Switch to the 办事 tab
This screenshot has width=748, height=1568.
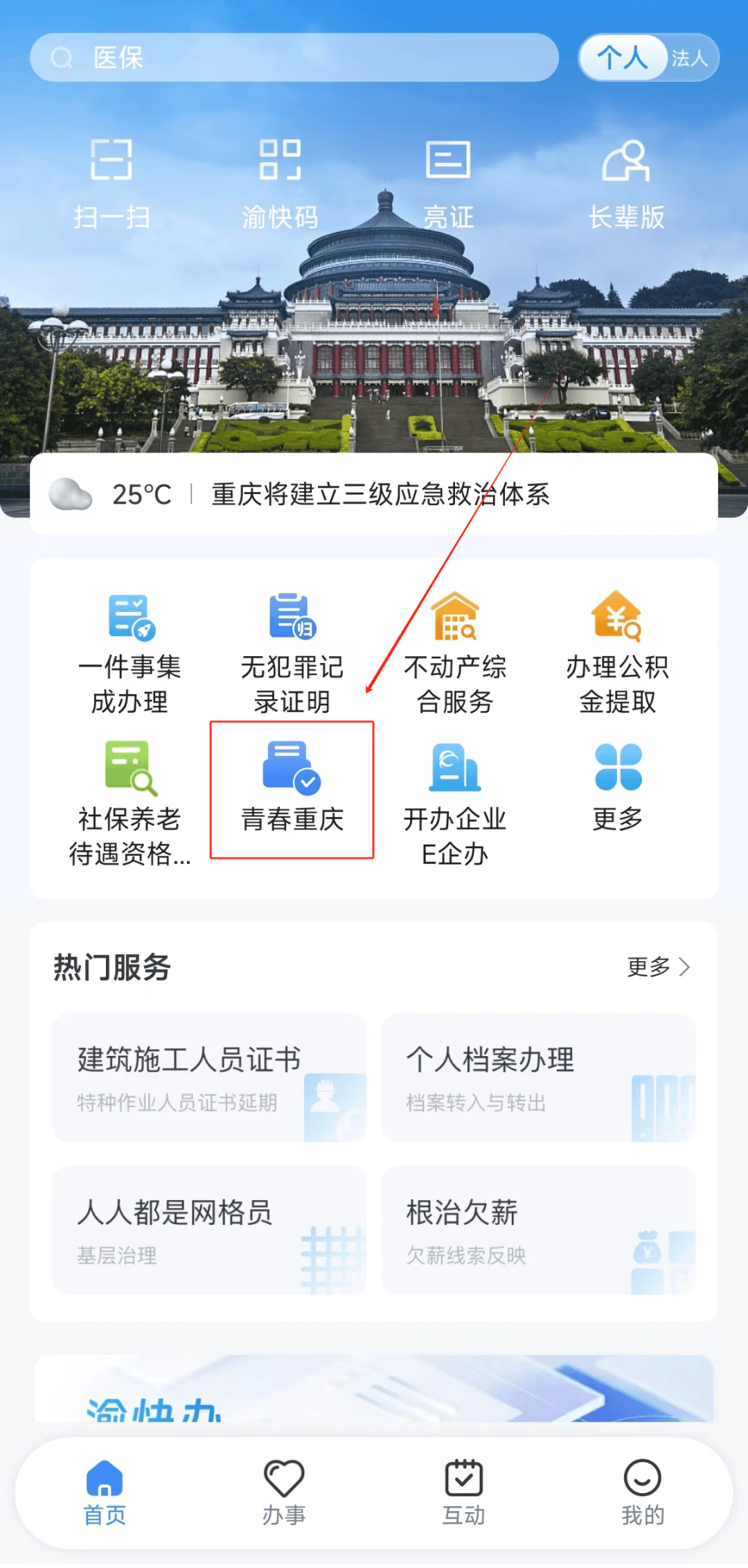(x=284, y=1493)
